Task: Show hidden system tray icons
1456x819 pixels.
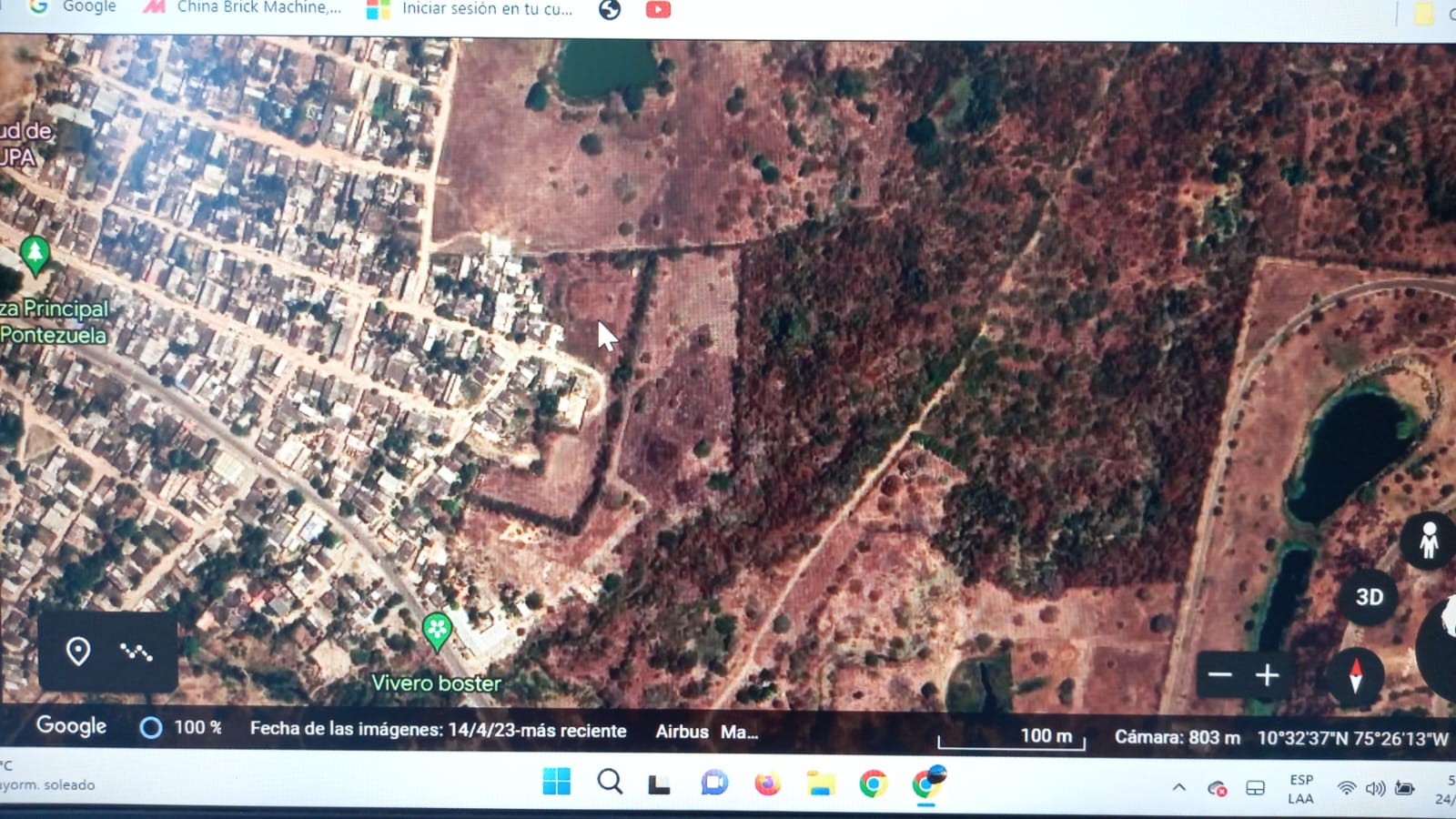Action: tap(1178, 787)
